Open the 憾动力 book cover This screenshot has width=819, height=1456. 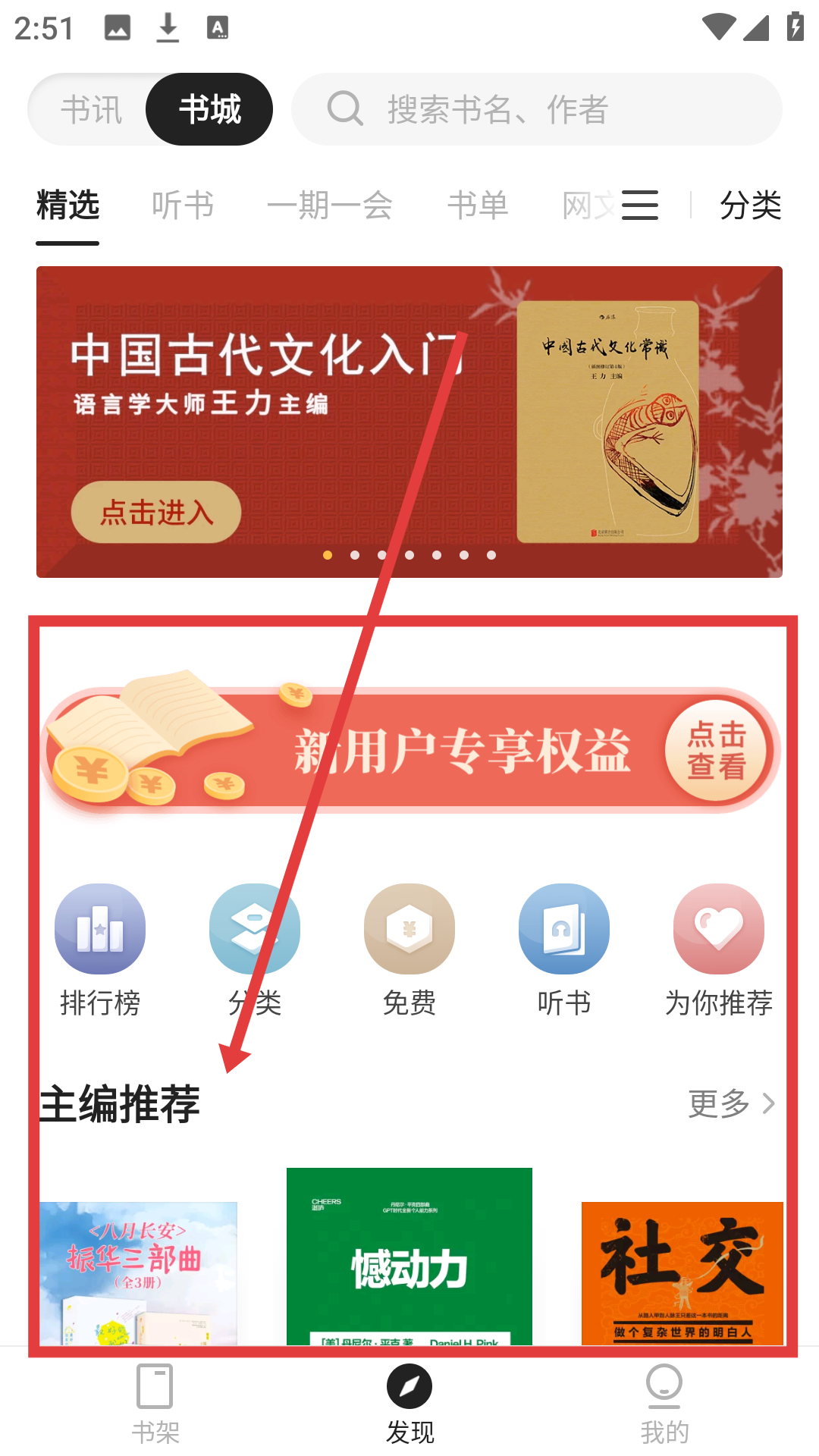[x=409, y=1257]
